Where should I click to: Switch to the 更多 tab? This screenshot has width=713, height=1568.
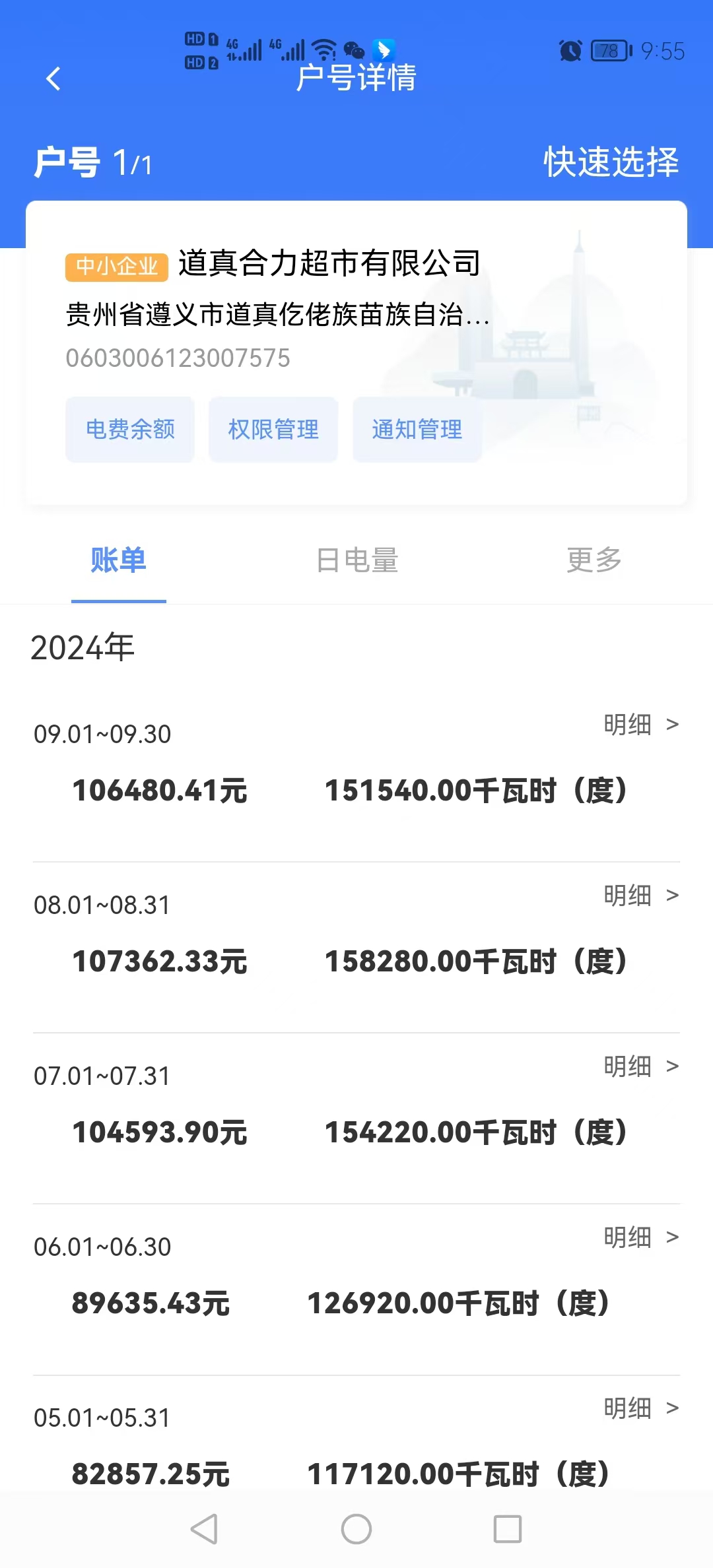click(594, 560)
